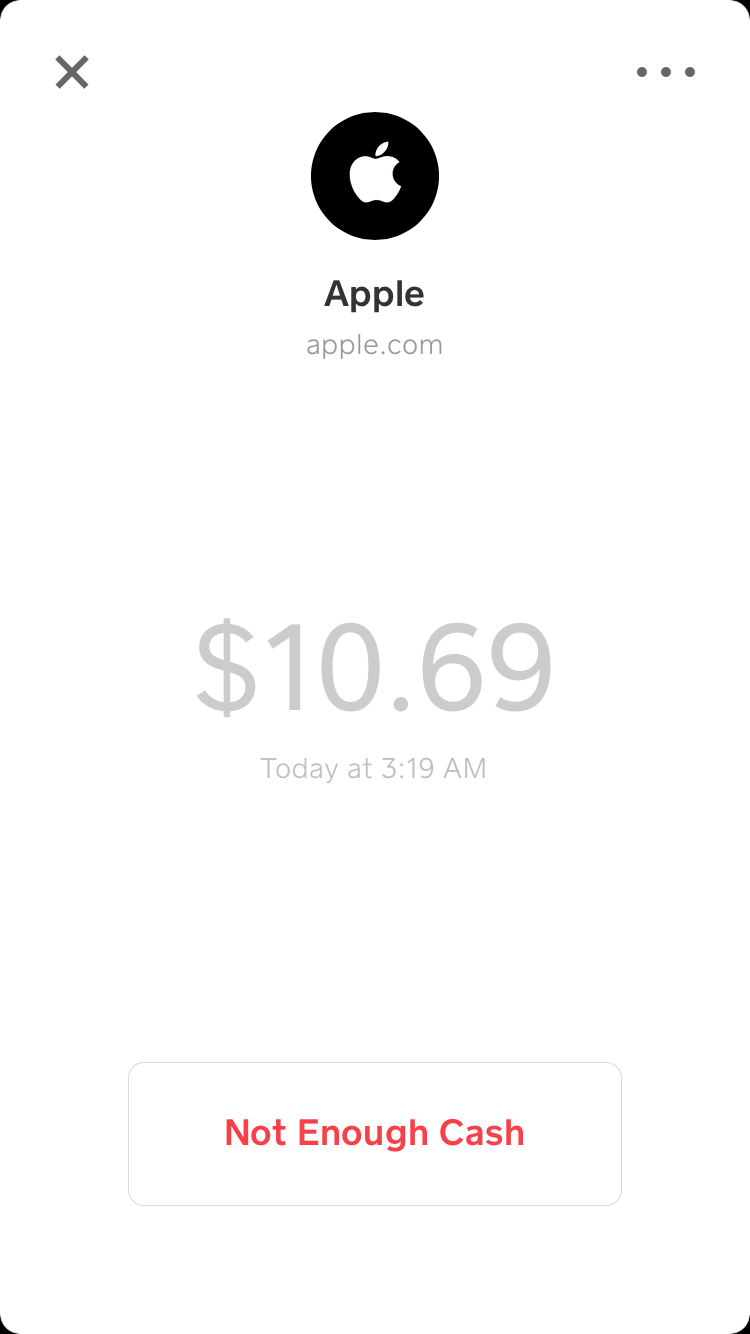Open the Apple merchant profile avatar
The width and height of the screenshot is (750, 1334).
(x=375, y=176)
